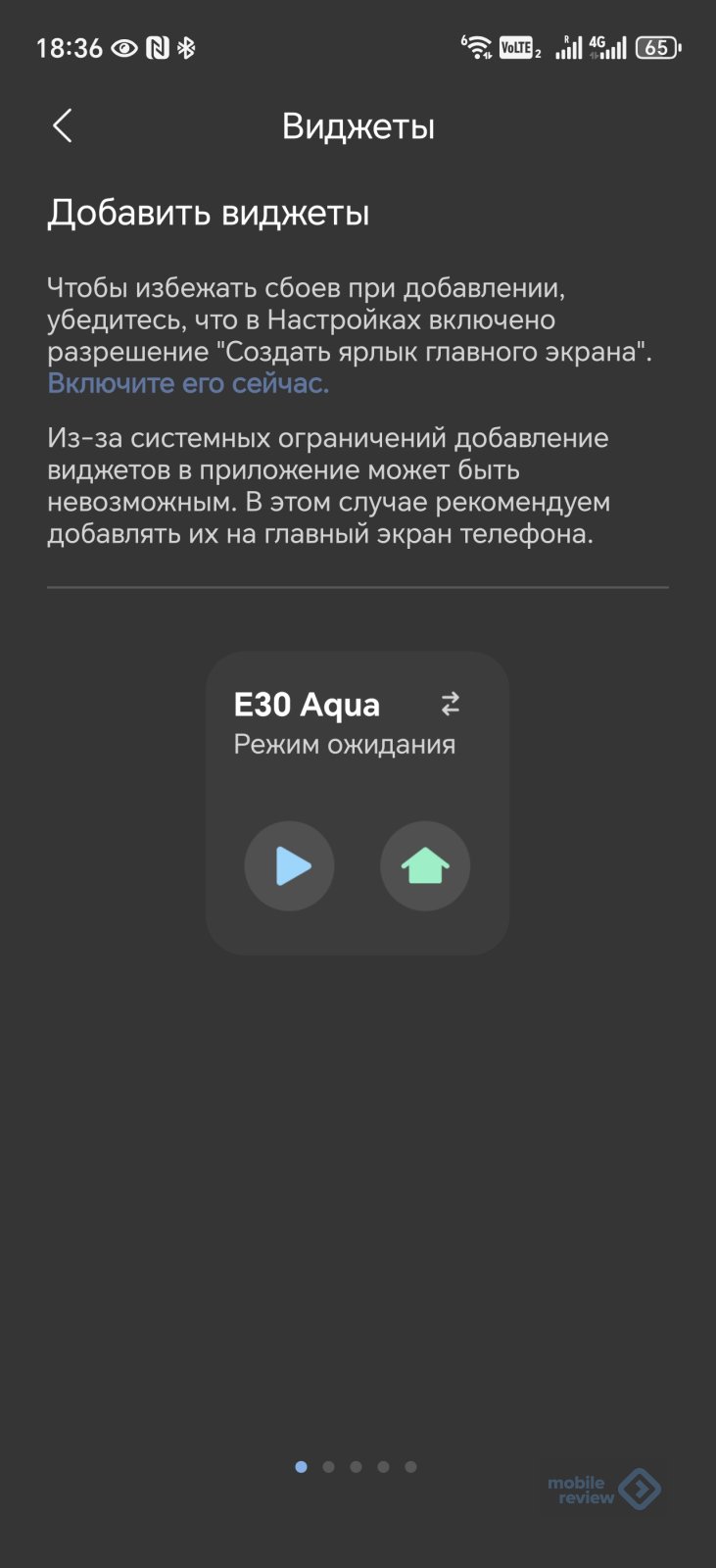
Task: Send the robot home to its dock
Action: coord(425,866)
